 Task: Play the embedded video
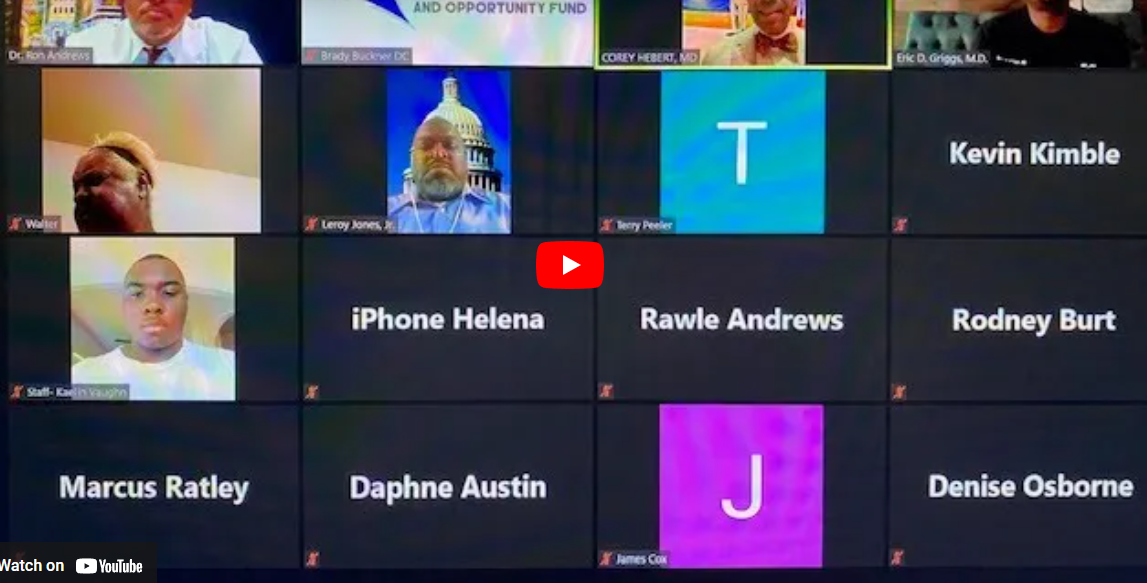(x=570, y=265)
